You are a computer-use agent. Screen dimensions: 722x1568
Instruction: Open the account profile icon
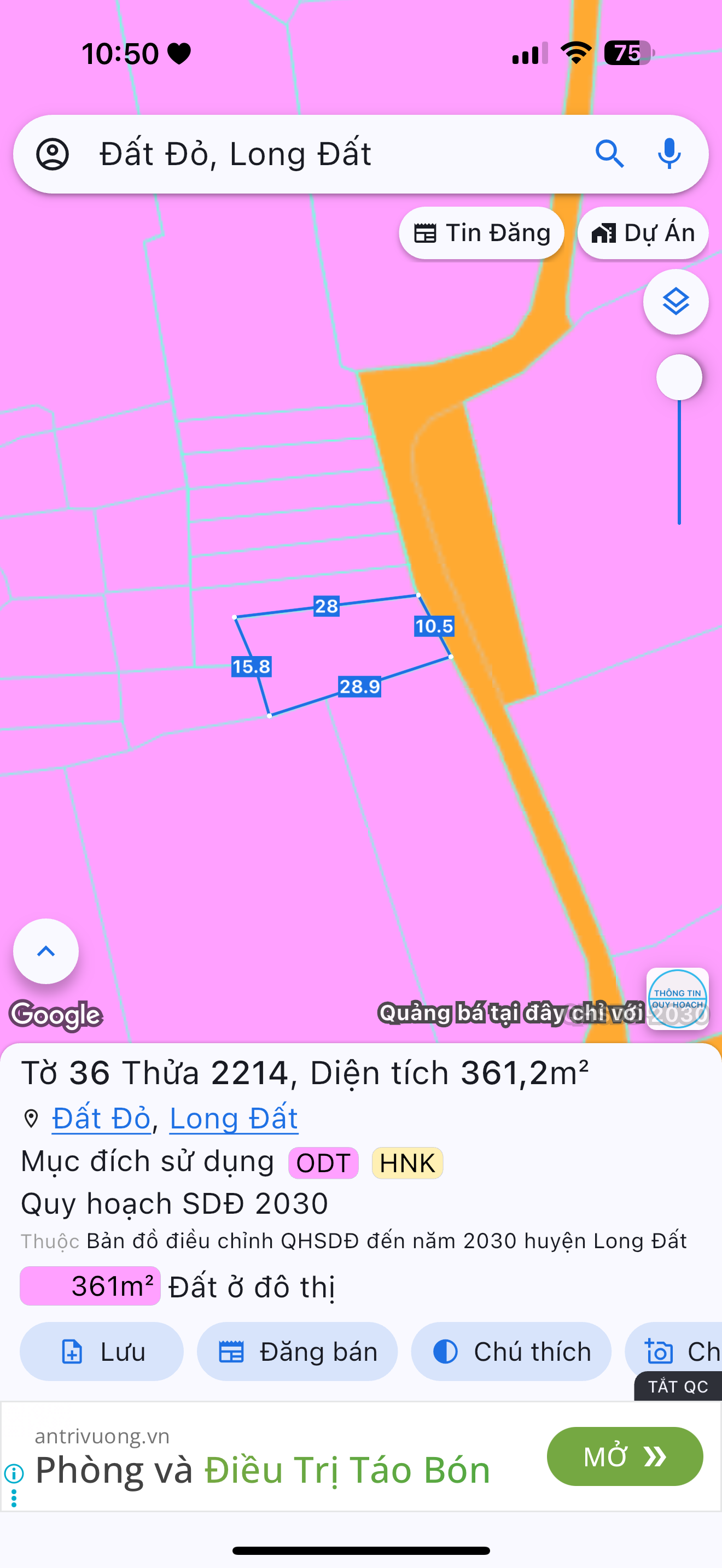coord(53,154)
